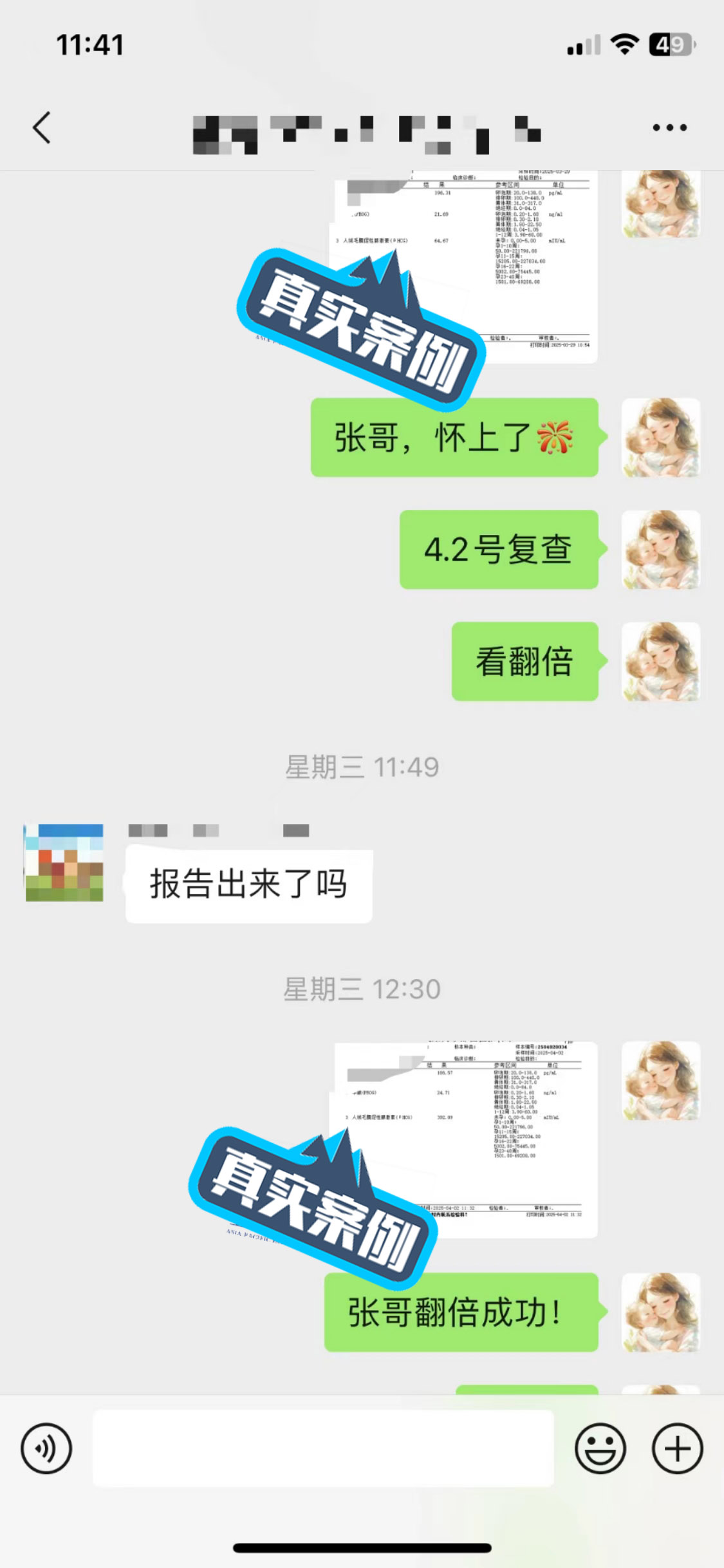The image size is (724, 1568).
Task: Tap the avatar next to 看翻倍
Action: click(x=660, y=661)
